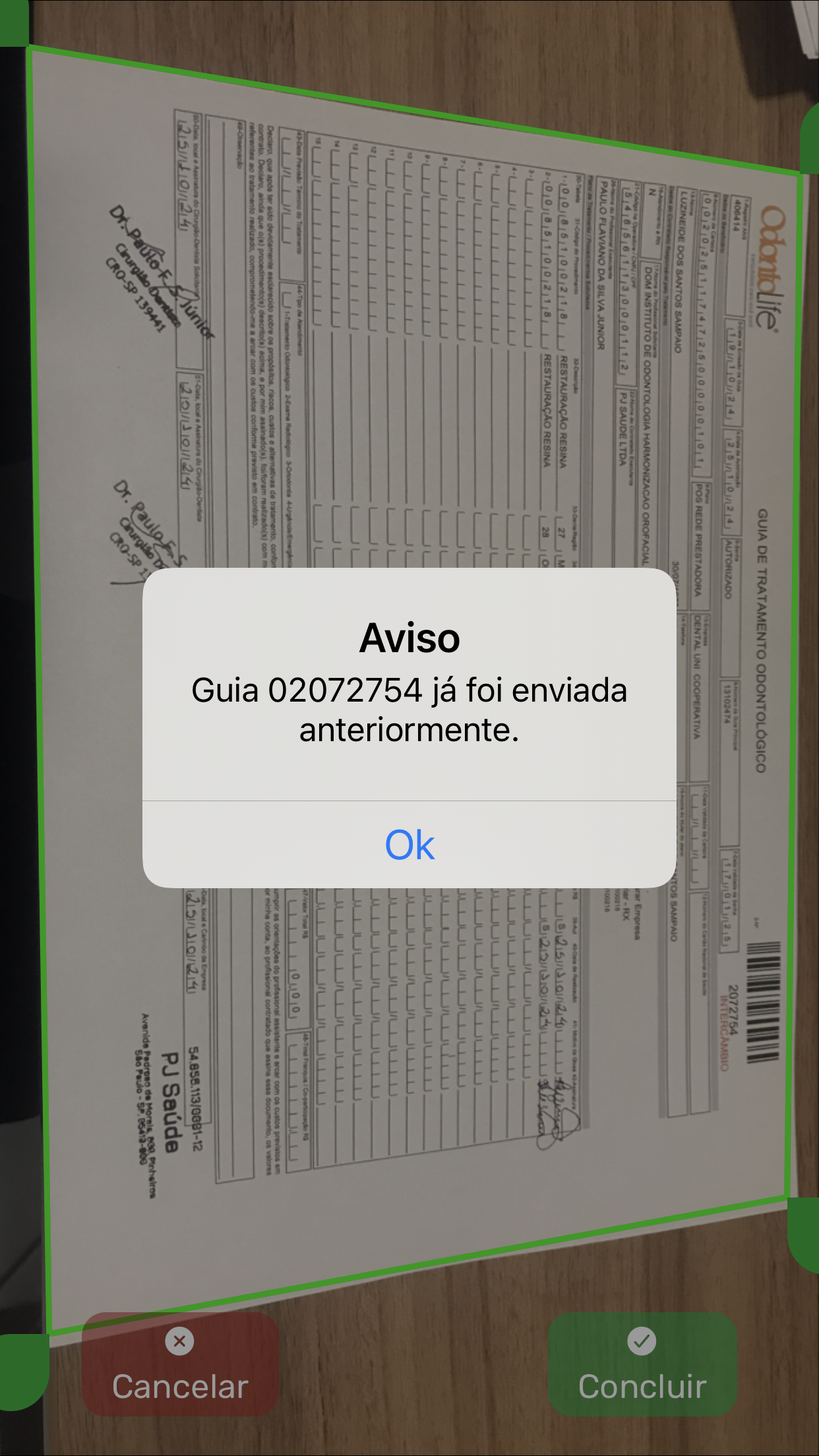Tap Cancelar to discard the scan

180,1365
